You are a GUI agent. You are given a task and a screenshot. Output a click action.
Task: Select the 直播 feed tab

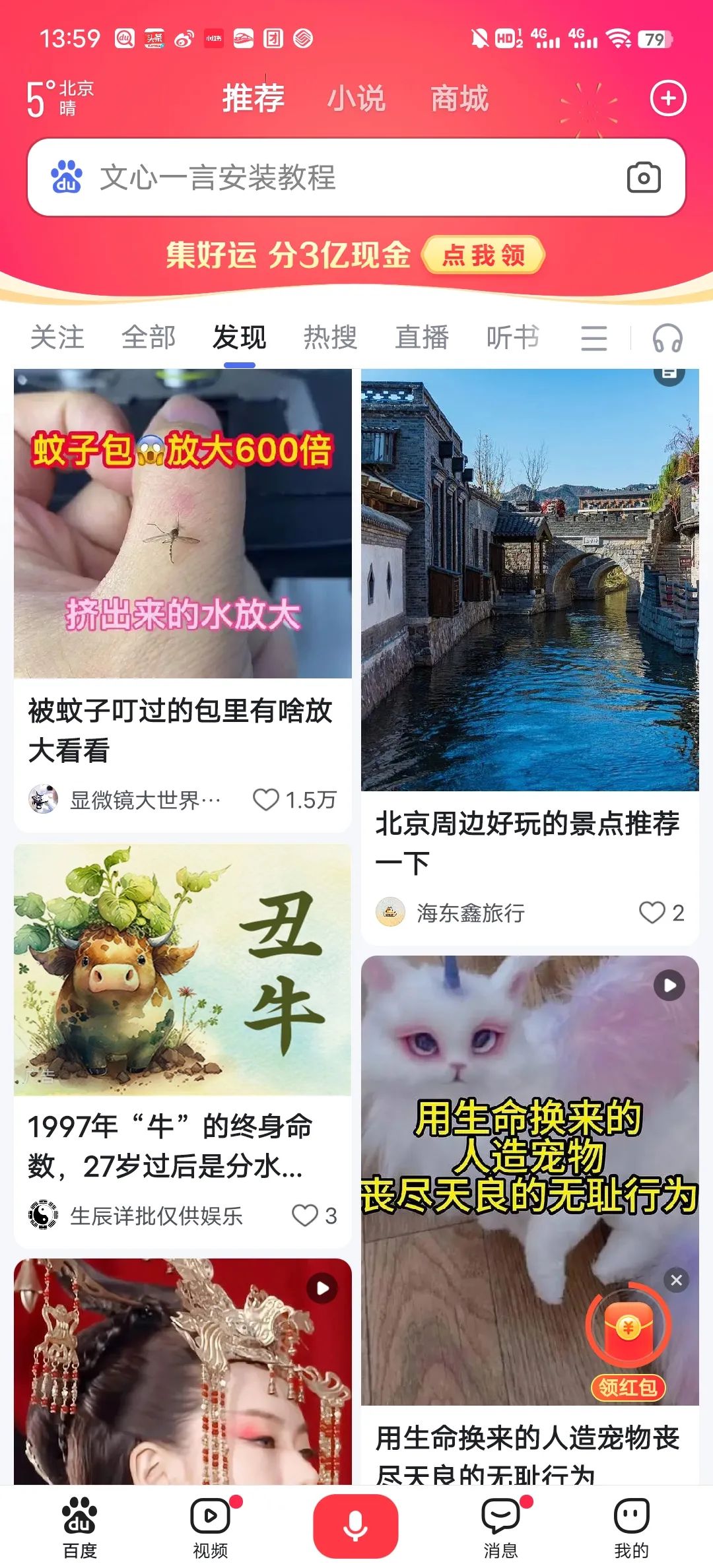[x=422, y=337]
